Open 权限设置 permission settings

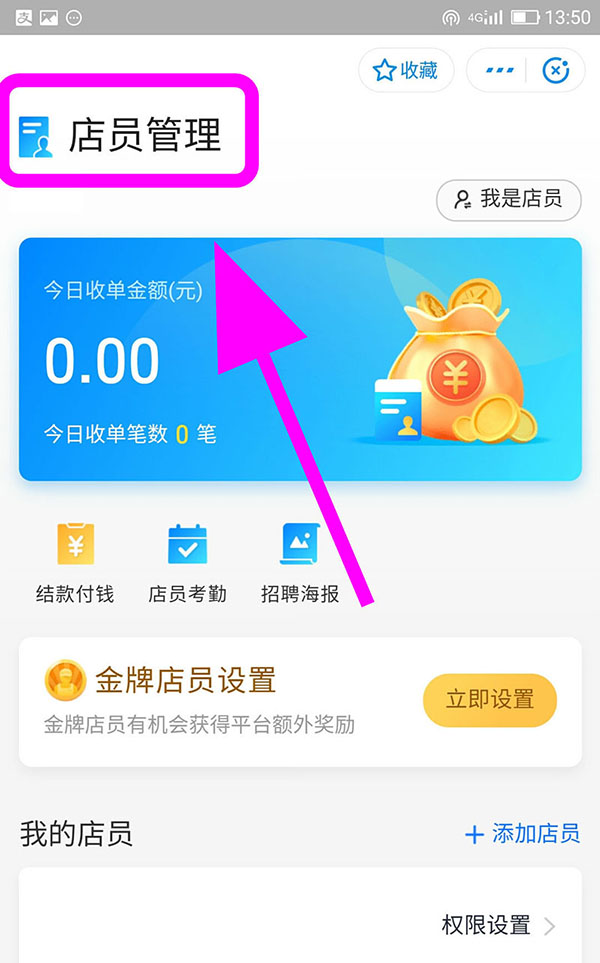click(498, 925)
